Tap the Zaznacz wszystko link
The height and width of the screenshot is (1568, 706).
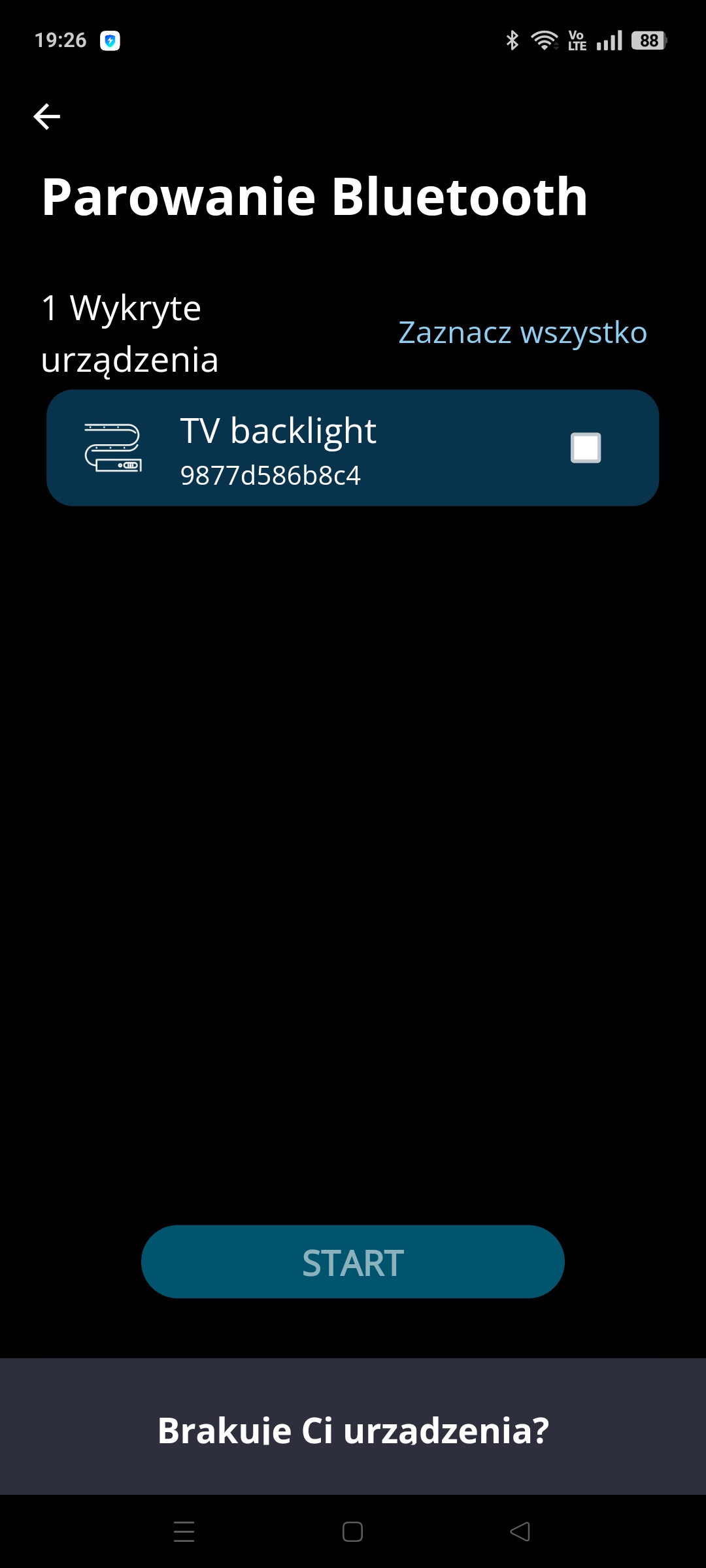point(522,333)
